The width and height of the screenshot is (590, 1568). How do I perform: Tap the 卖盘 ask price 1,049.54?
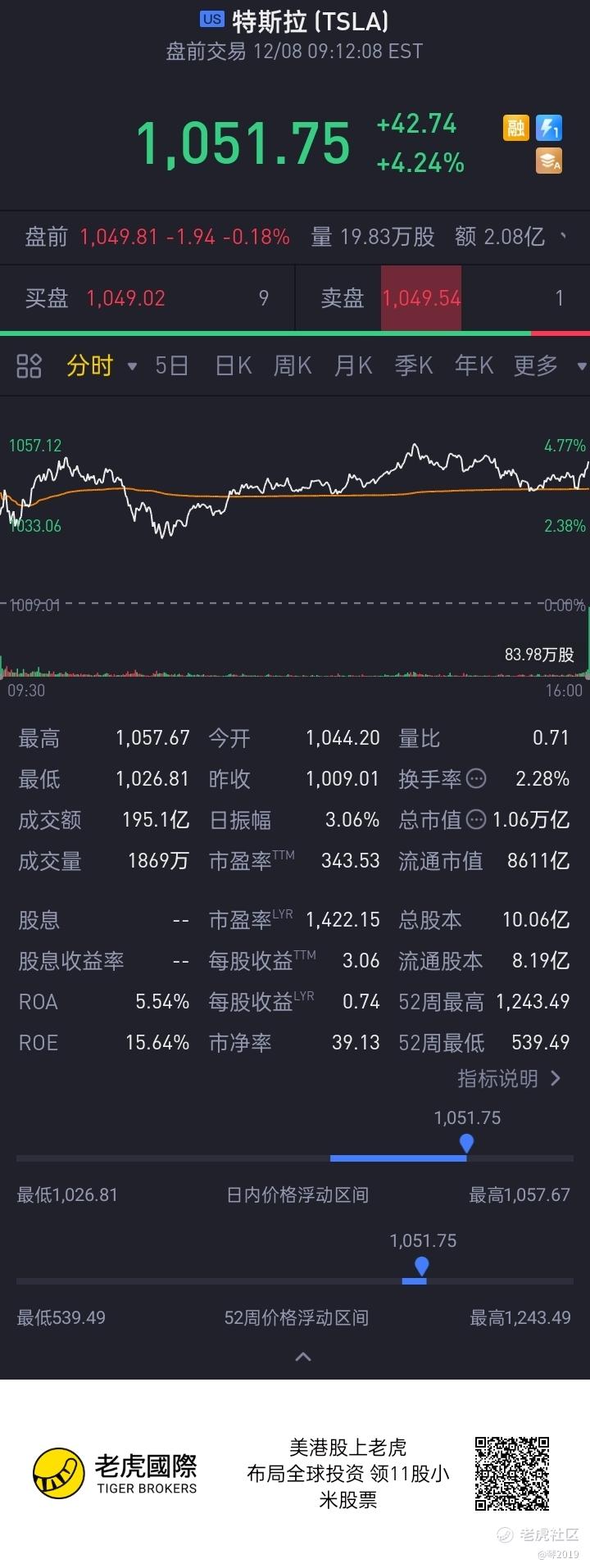pyautogui.click(x=421, y=298)
